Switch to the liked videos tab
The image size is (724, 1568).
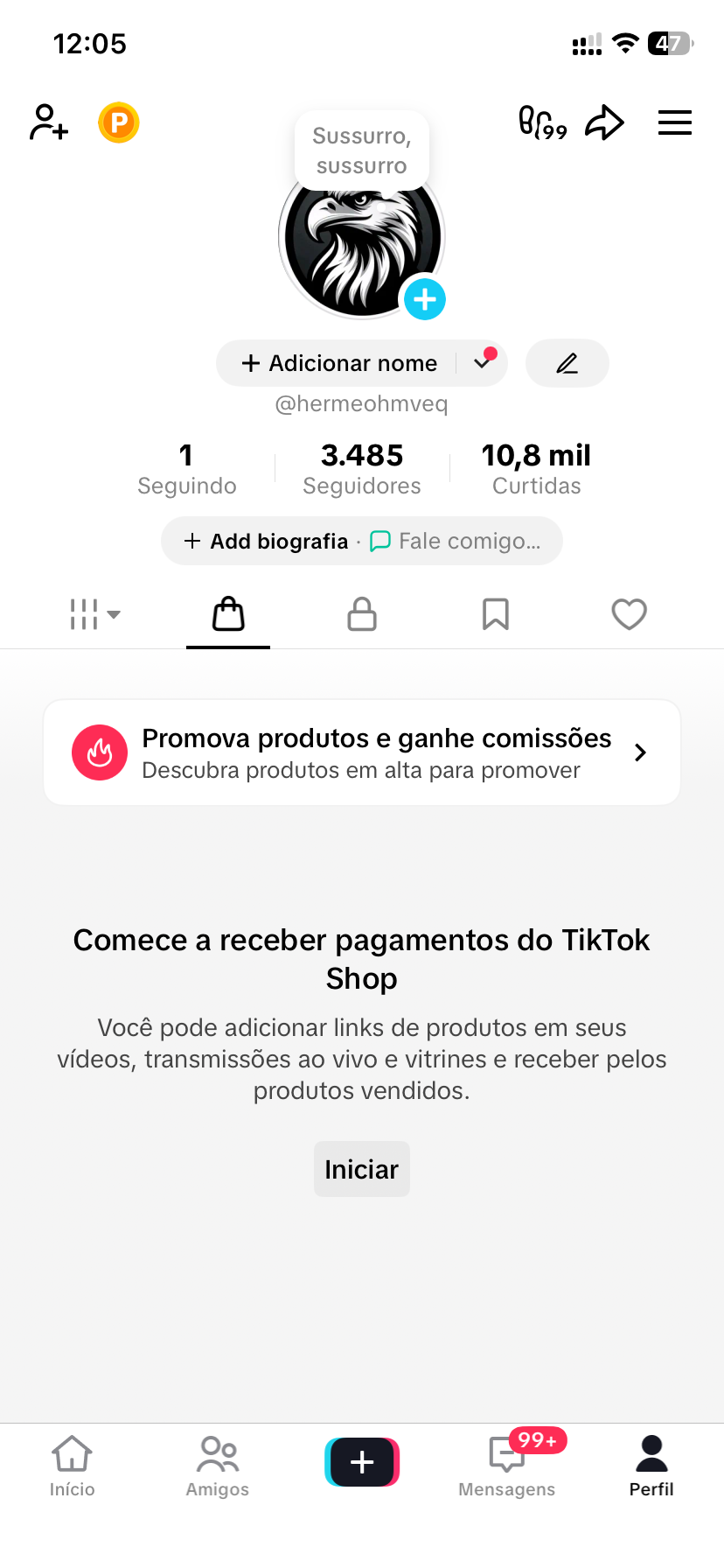(x=629, y=614)
